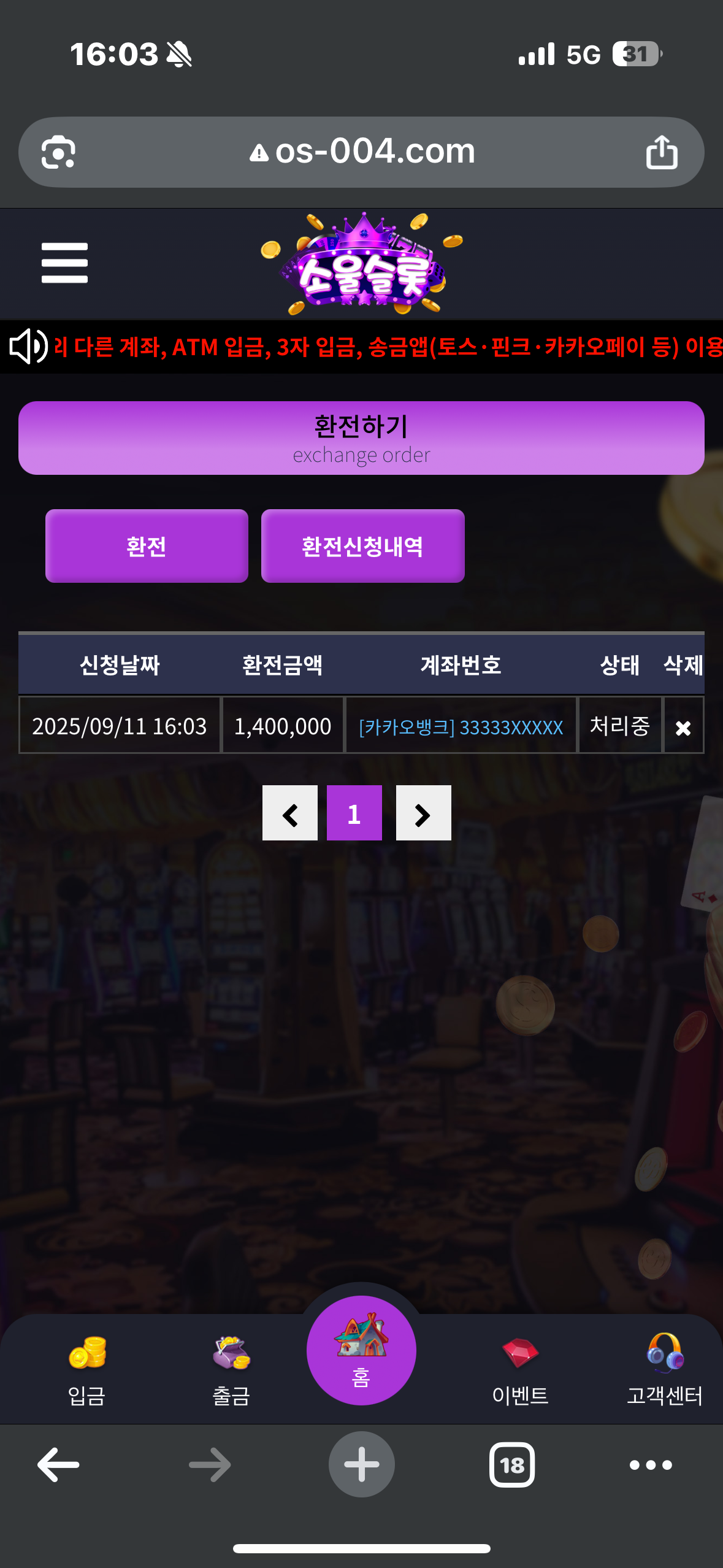Open the 출금 withdrawal tab

pos(231,1369)
